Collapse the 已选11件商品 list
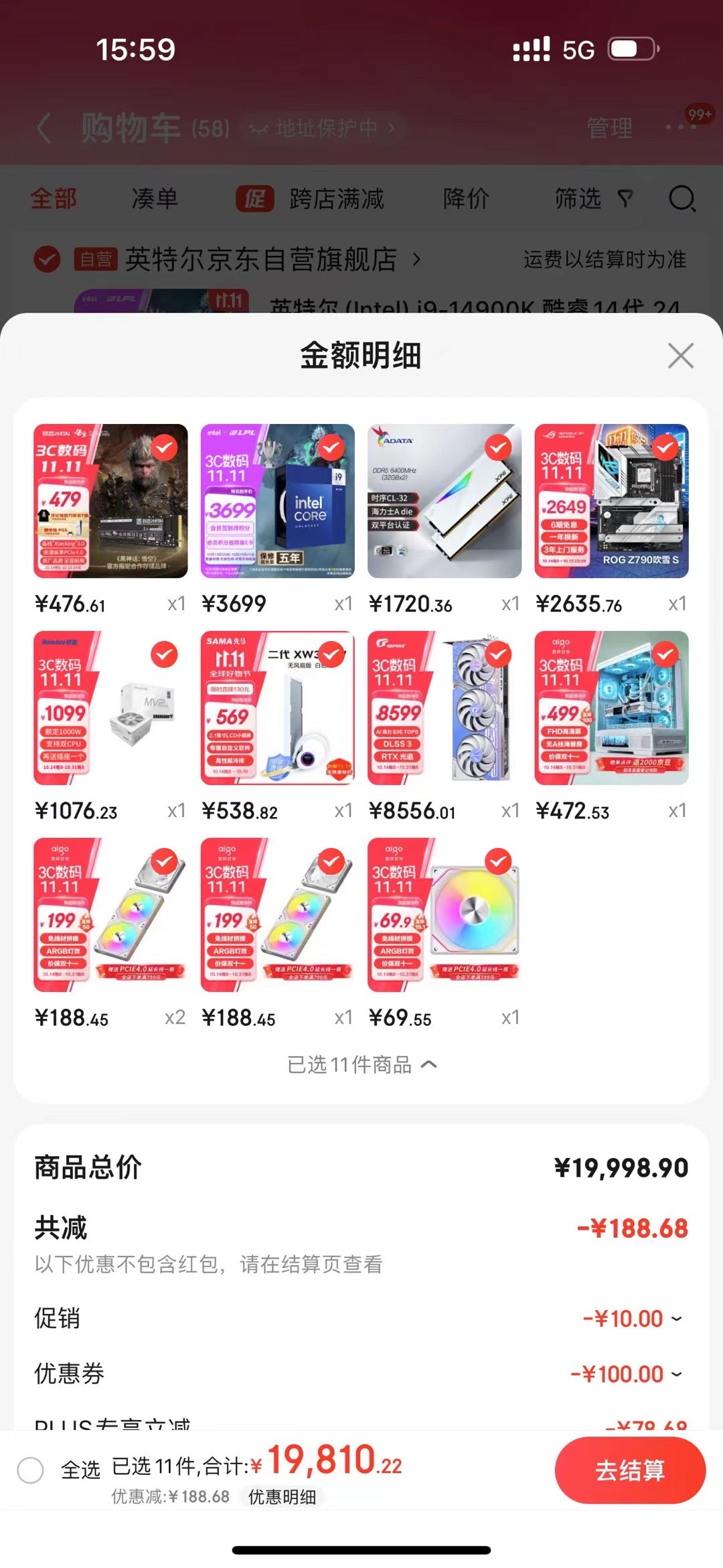723x1568 pixels. 361,1064
